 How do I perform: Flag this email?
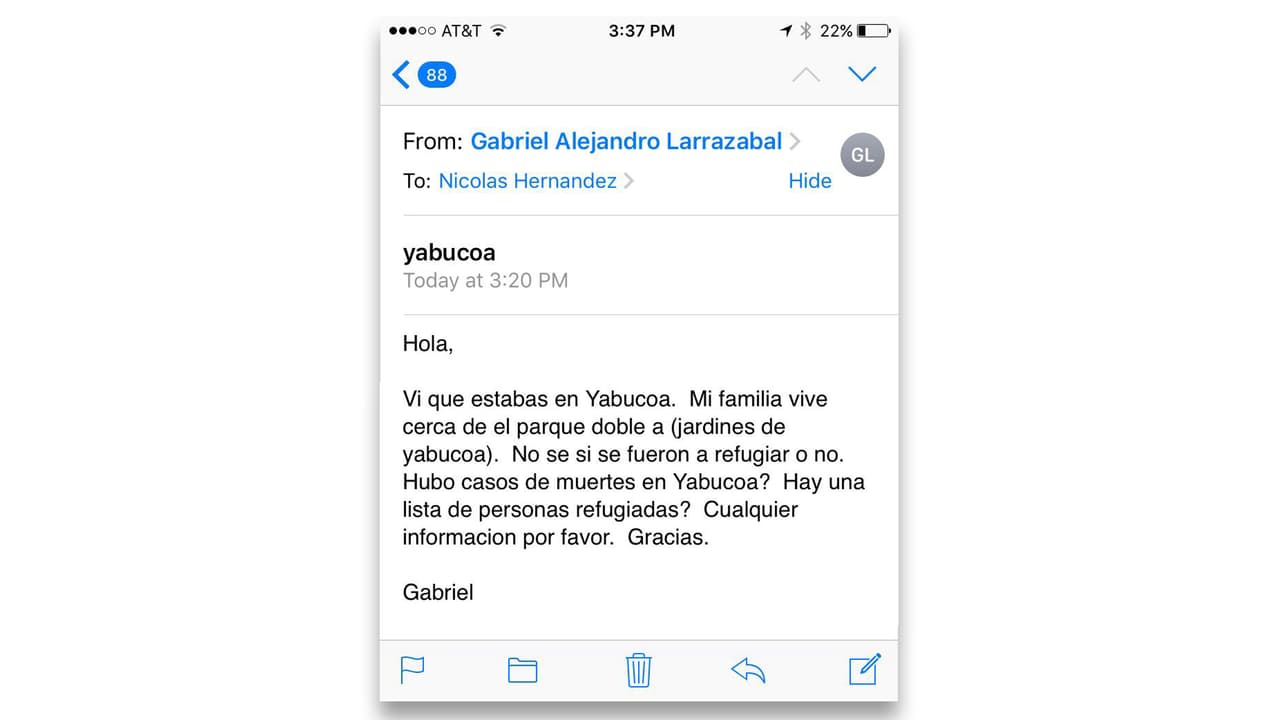point(413,669)
